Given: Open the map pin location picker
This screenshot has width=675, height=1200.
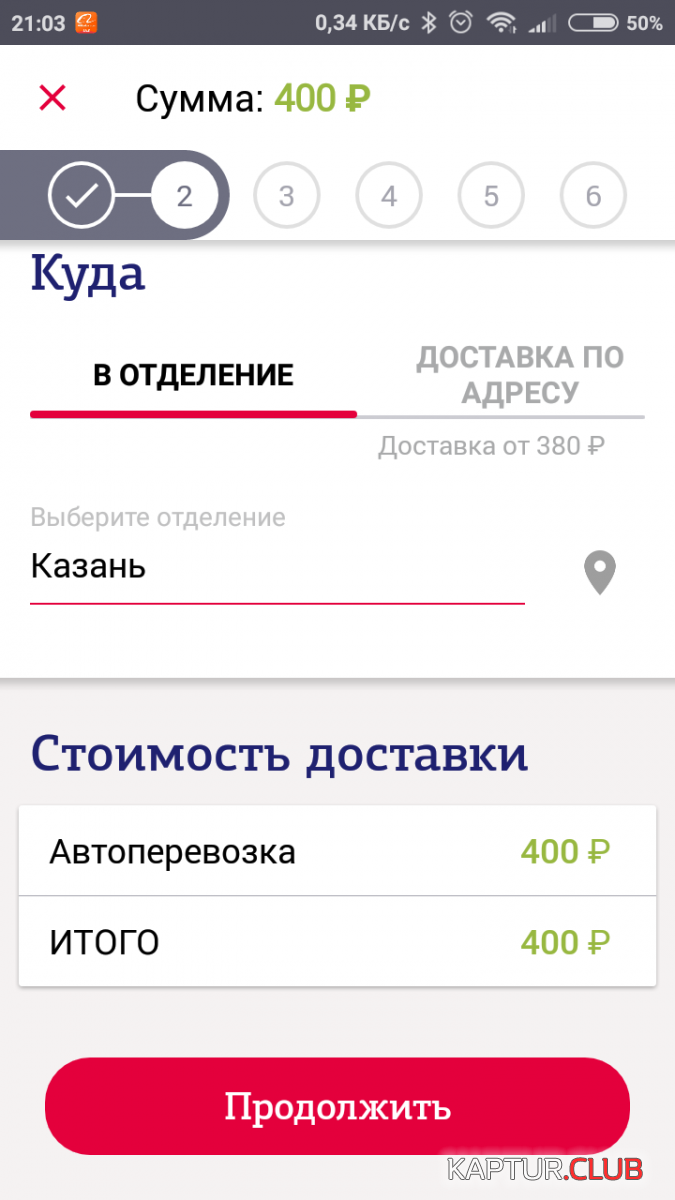Looking at the screenshot, I should coord(599,573).
